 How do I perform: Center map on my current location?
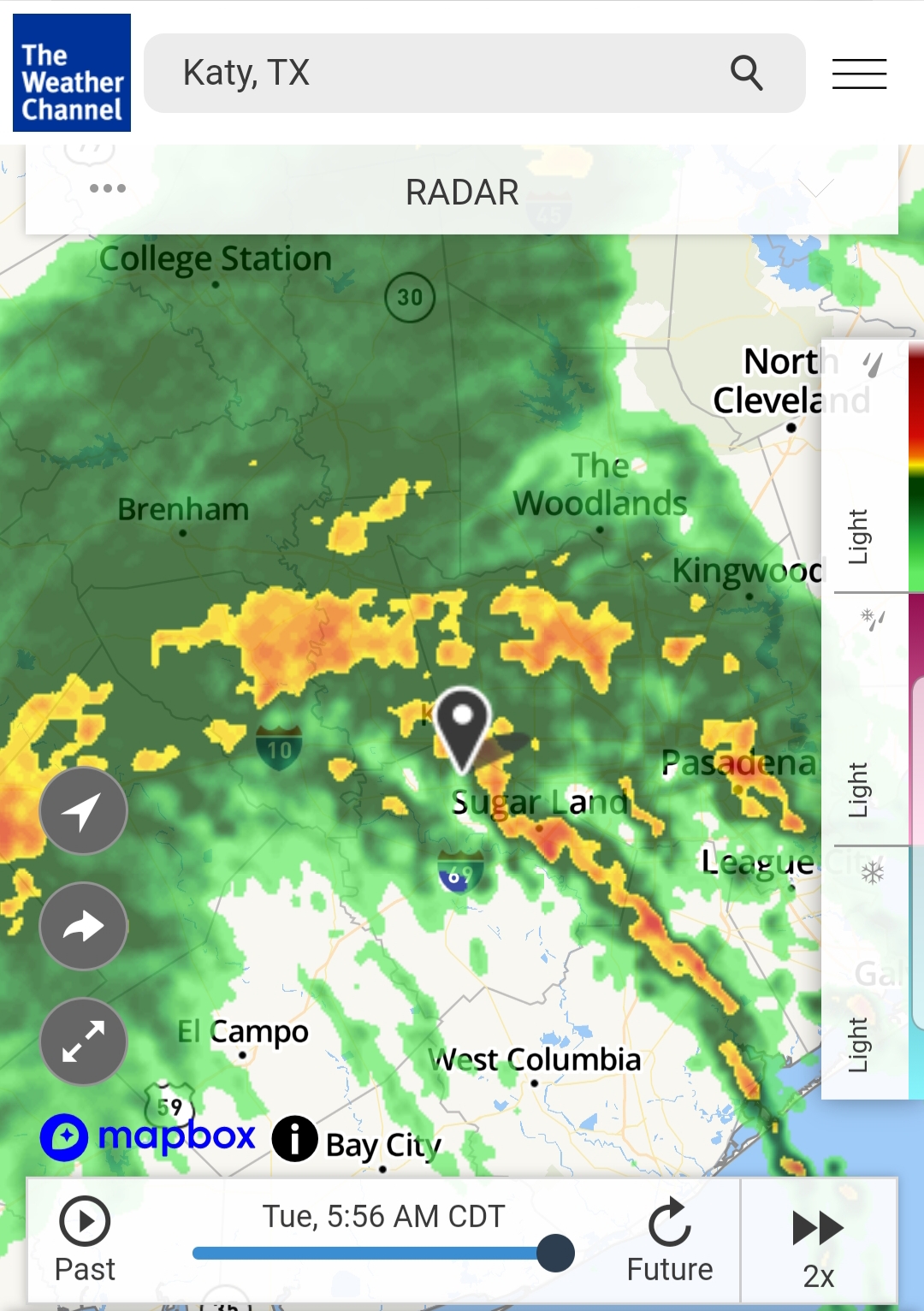click(x=83, y=810)
